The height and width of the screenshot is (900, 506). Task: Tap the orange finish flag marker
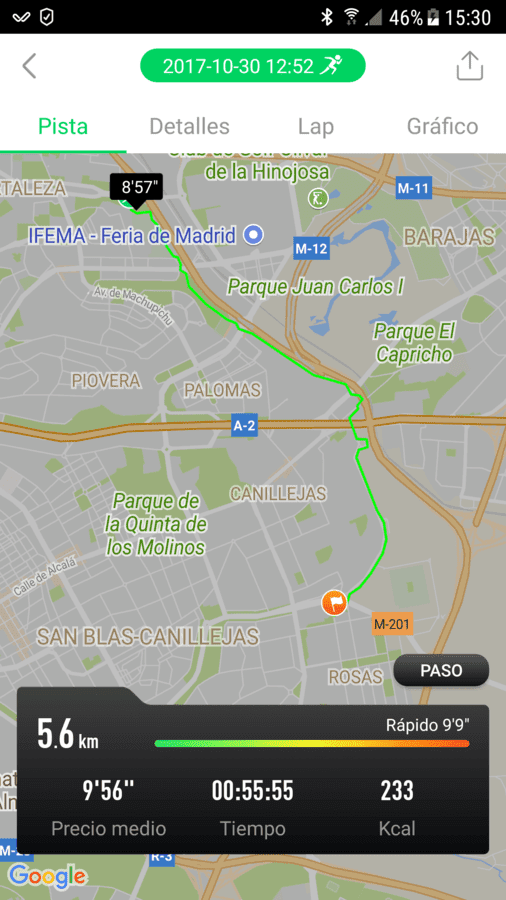[334, 603]
